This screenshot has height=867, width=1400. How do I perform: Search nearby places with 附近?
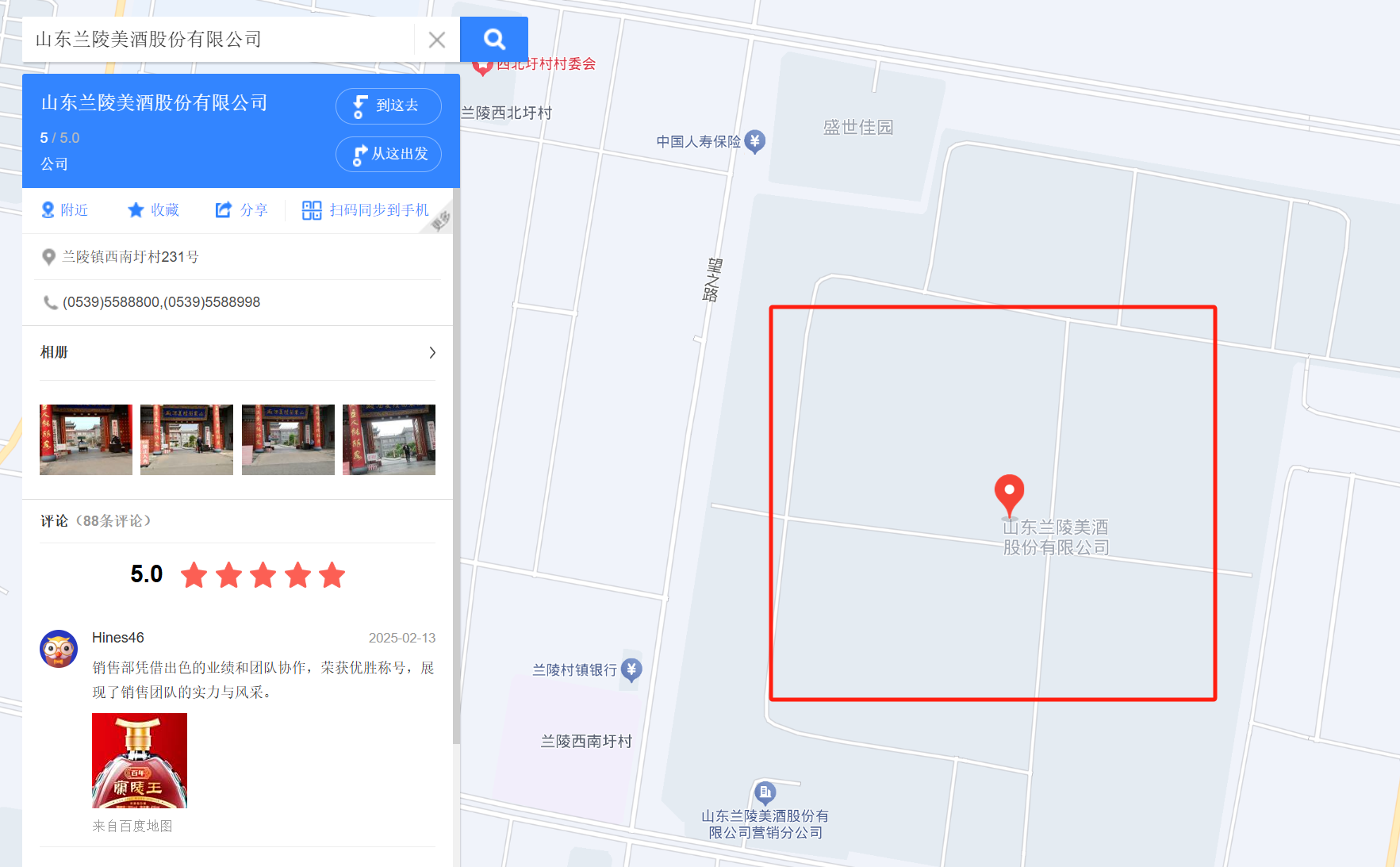[x=64, y=210]
